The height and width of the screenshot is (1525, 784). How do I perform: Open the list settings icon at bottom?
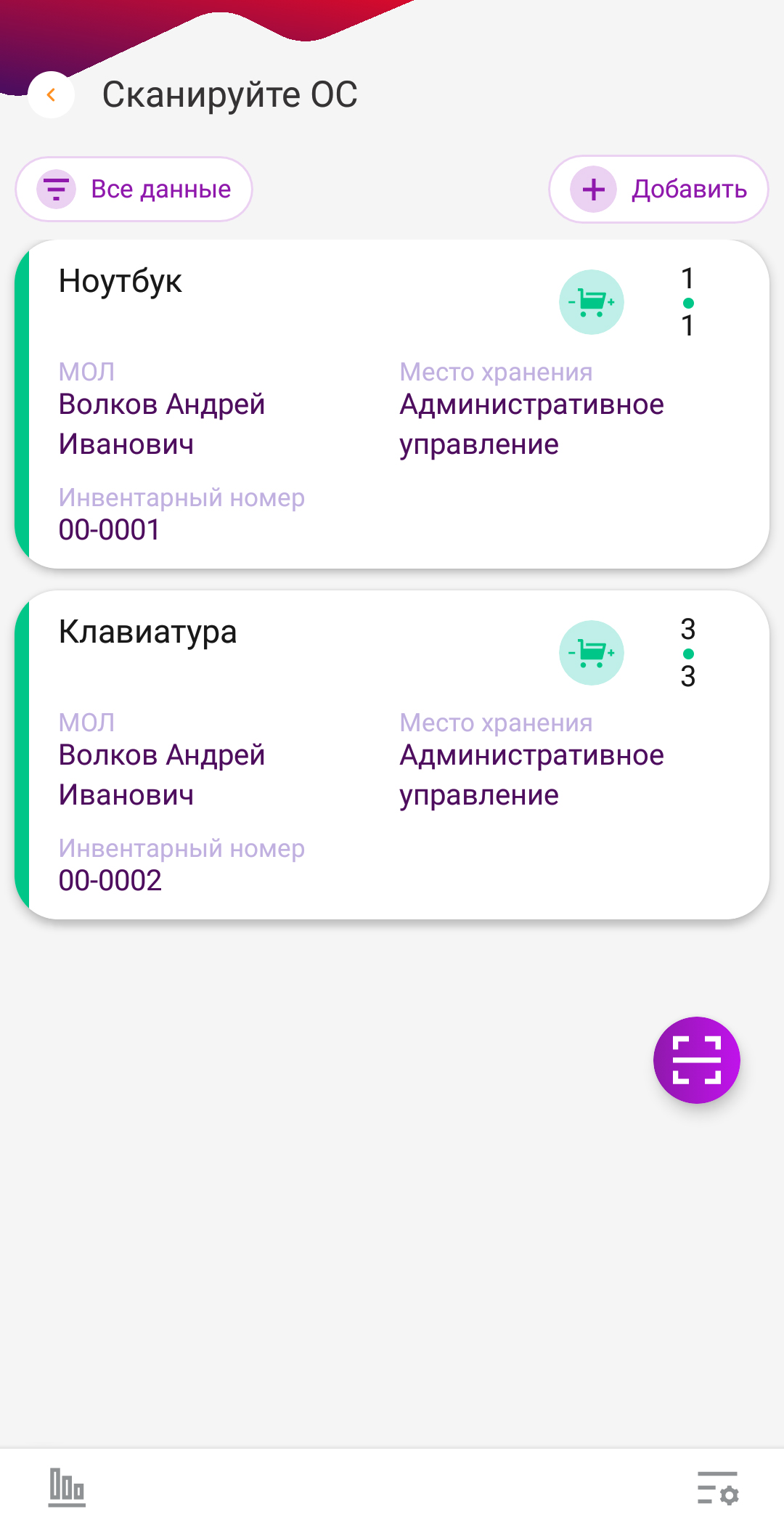click(718, 1488)
